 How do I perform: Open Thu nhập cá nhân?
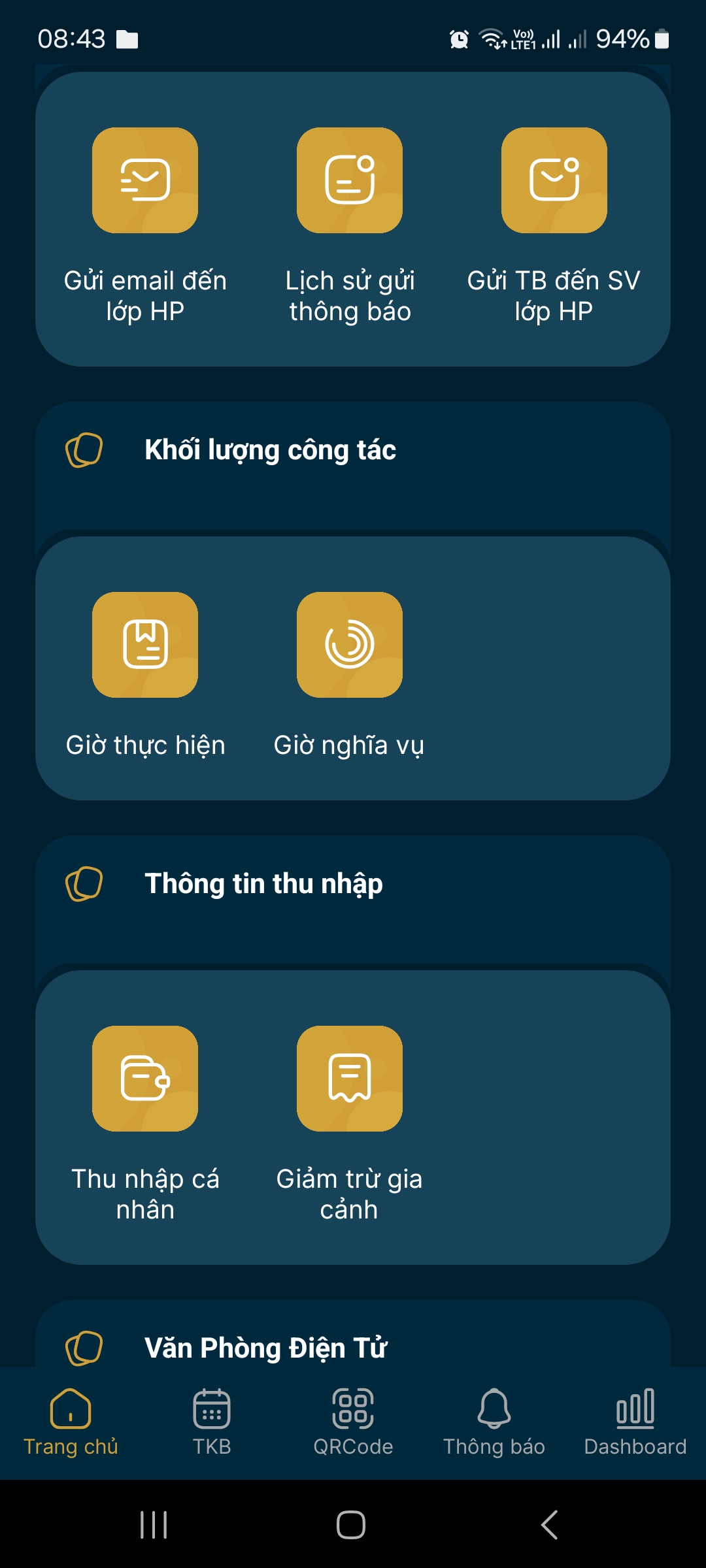pyautogui.click(x=145, y=1079)
